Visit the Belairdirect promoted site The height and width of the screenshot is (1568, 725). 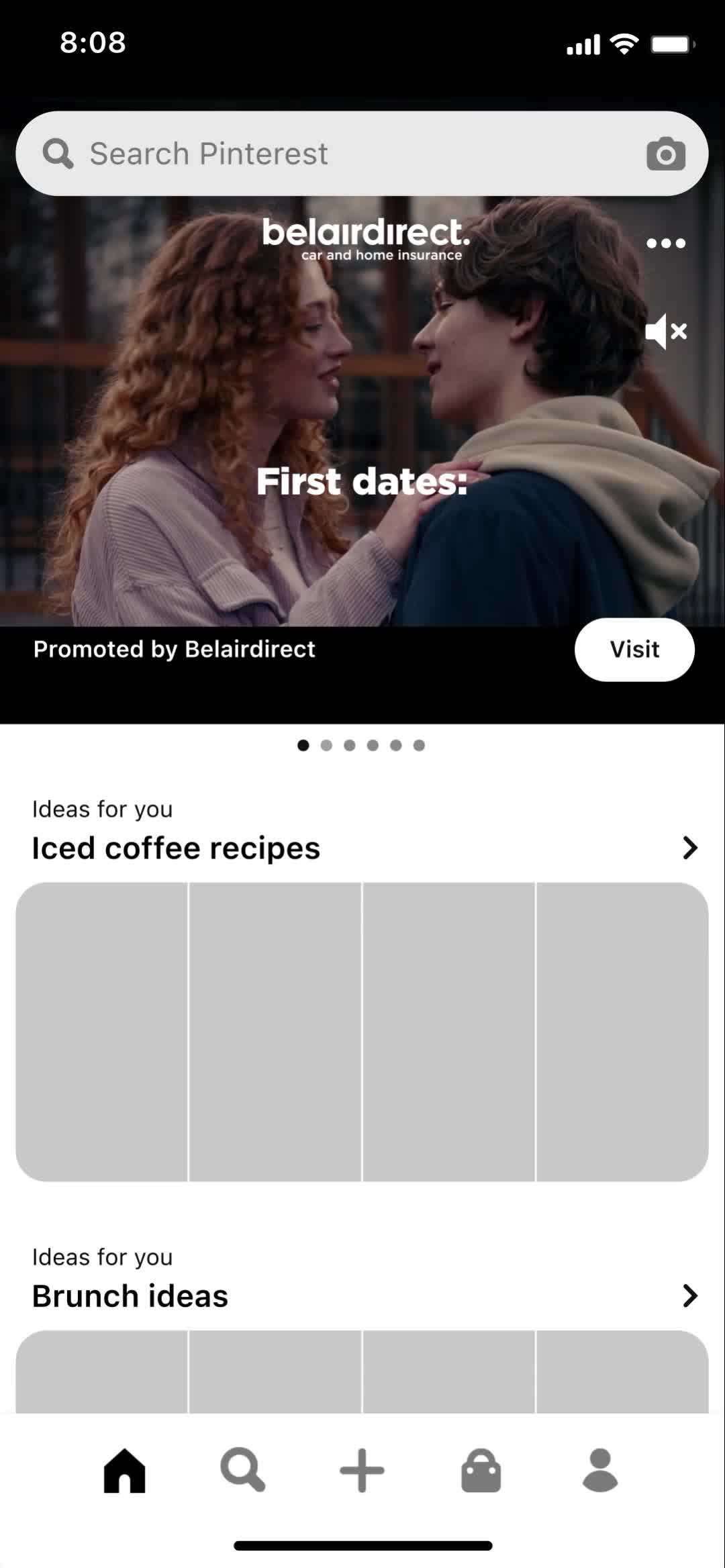634,649
